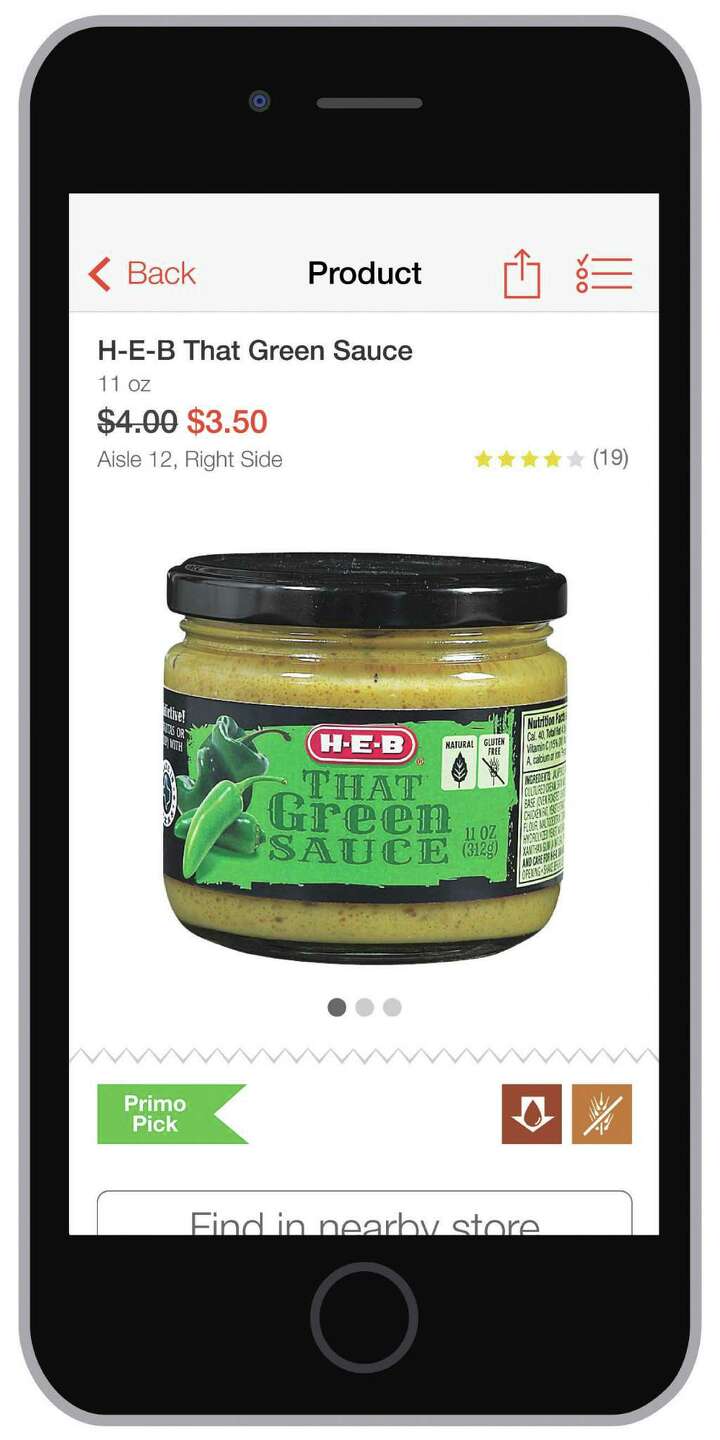Image resolution: width=720 pixels, height=1440 pixels.
Task: Tap the Product header title
Action: 364,272
